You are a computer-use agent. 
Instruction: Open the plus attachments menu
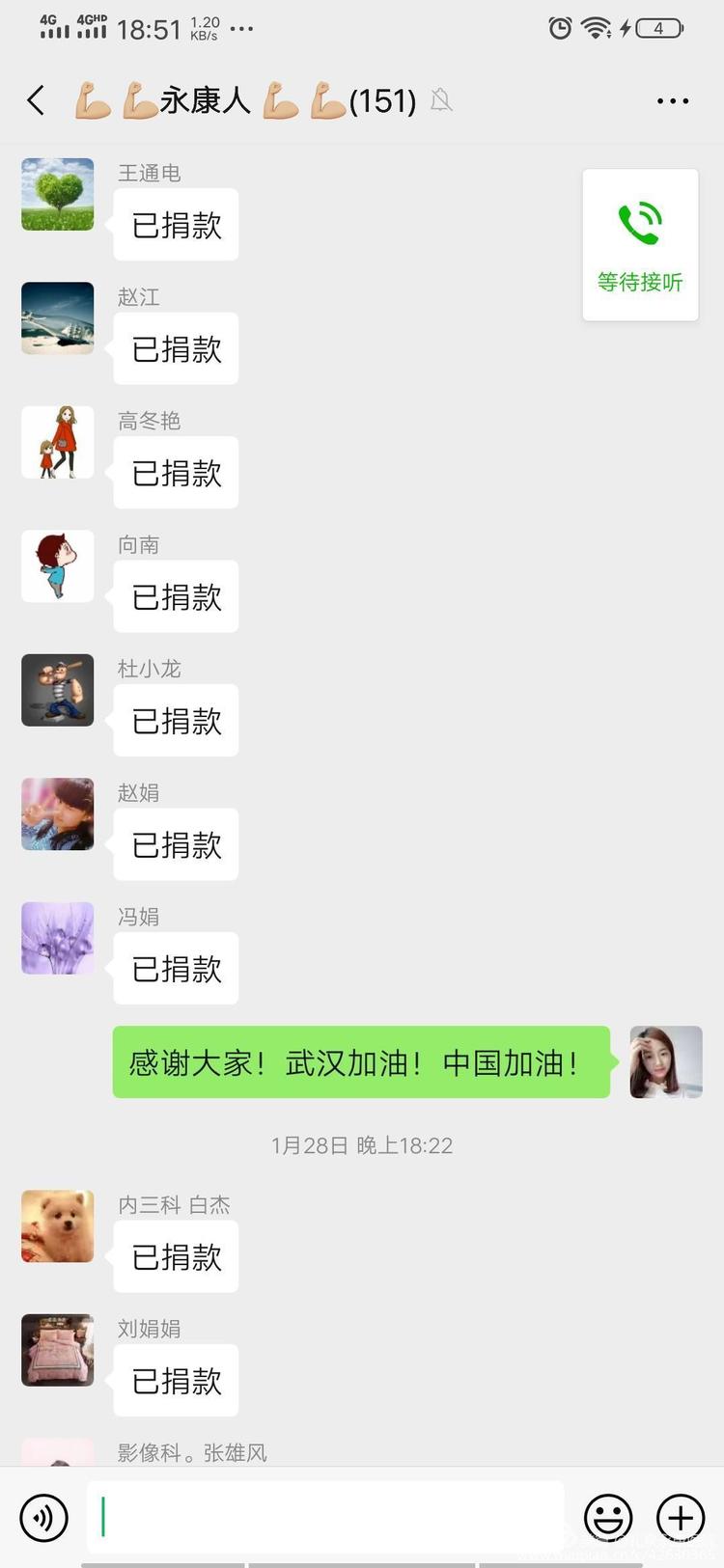click(681, 1518)
